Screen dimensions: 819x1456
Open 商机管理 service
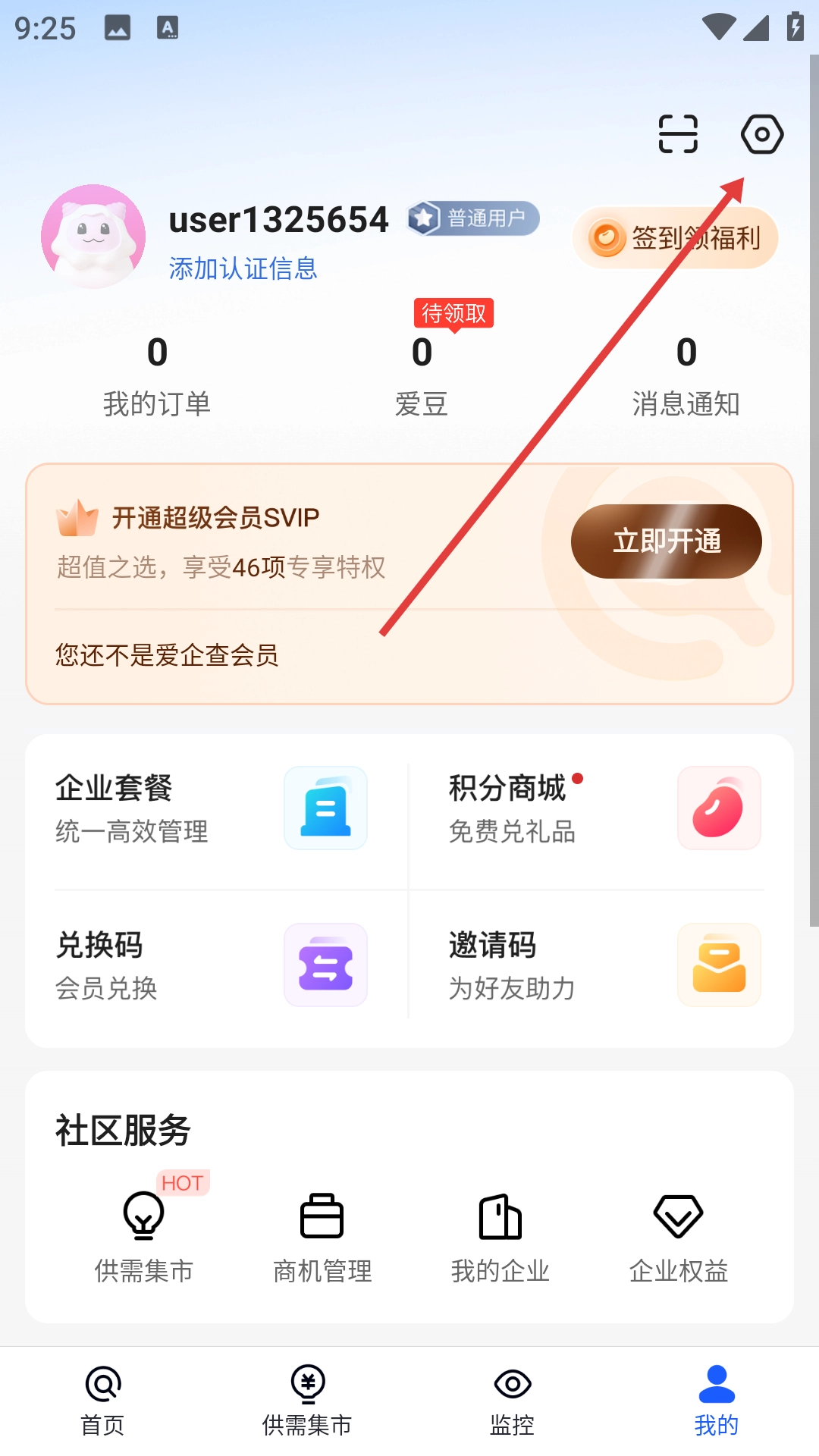click(x=322, y=1238)
